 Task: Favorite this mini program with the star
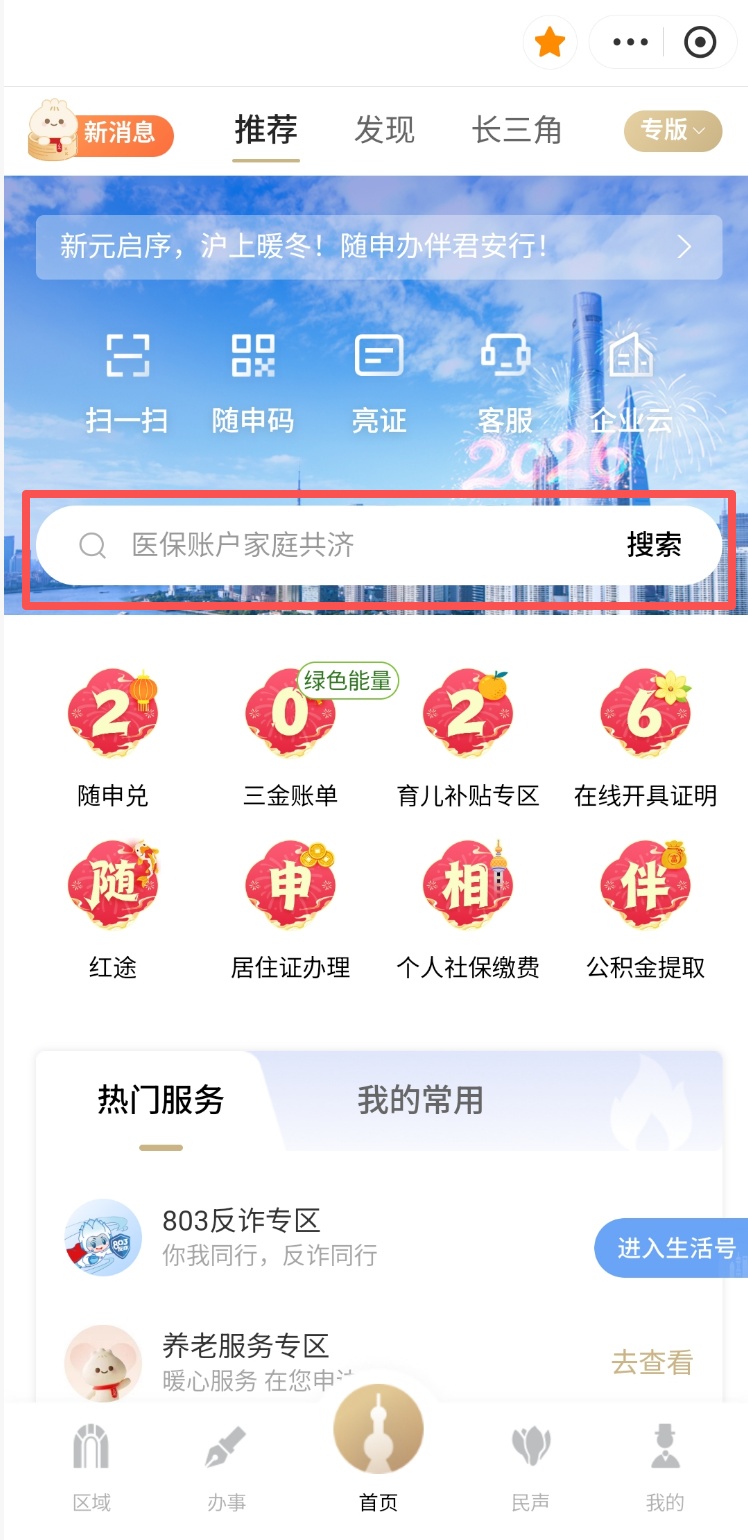550,43
